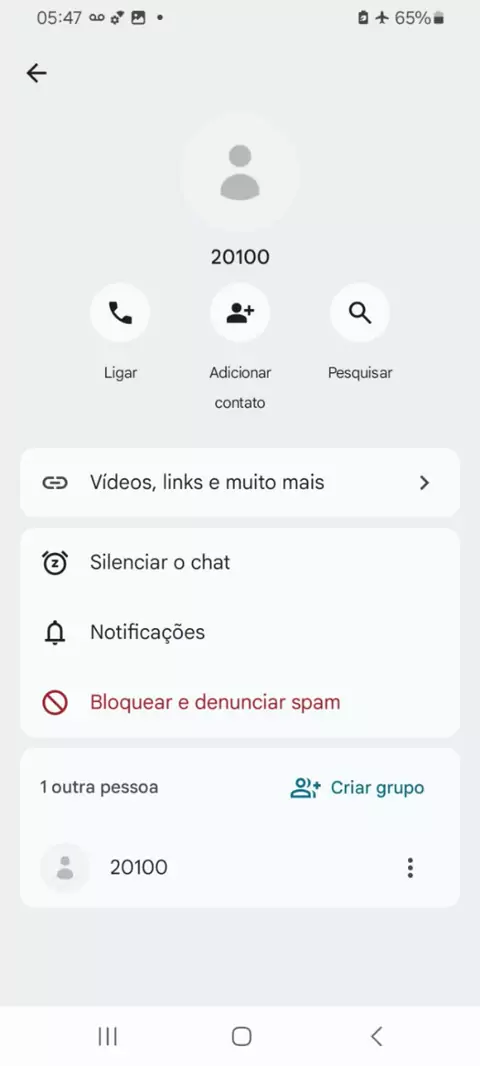
Task: Tap Criar grupo
Action: coord(357,788)
